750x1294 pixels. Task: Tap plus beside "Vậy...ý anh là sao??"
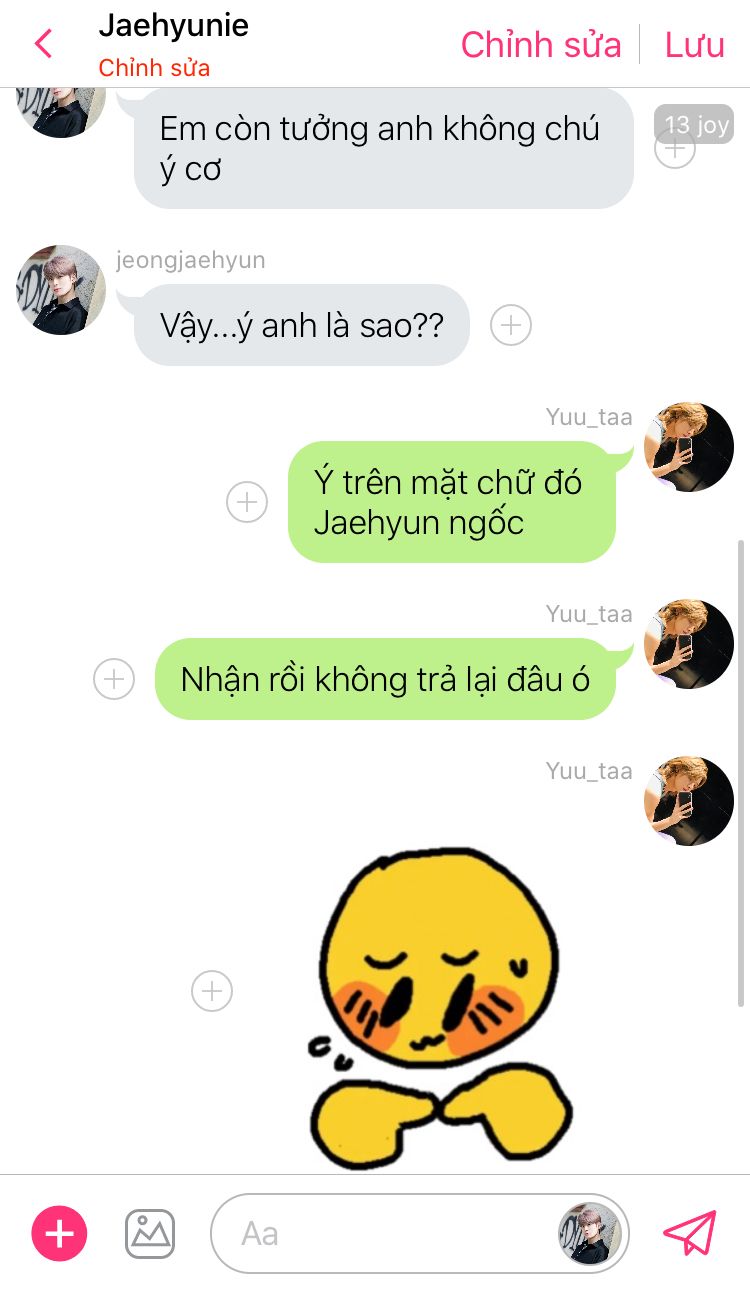click(511, 325)
